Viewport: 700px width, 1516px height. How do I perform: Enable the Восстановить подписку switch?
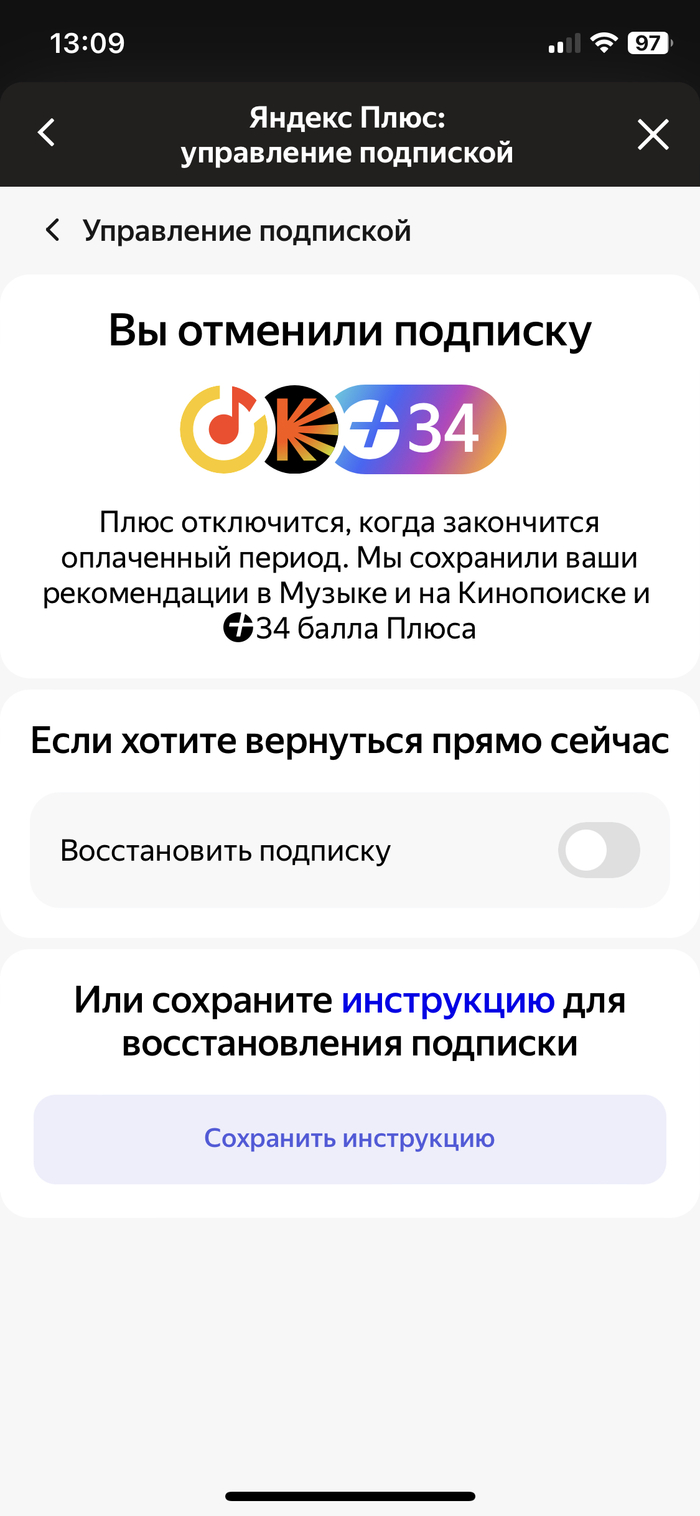(x=598, y=851)
